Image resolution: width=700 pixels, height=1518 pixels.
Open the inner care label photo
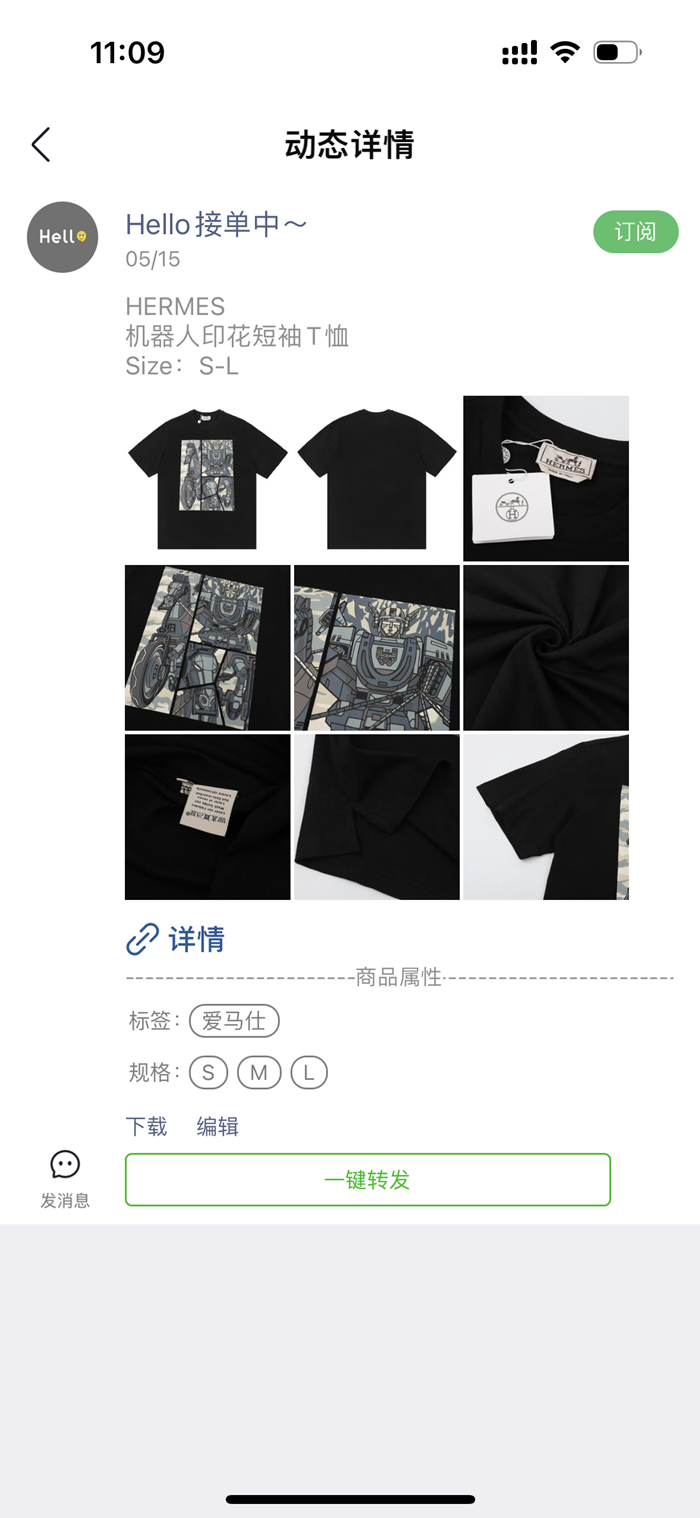[x=208, y=817]
